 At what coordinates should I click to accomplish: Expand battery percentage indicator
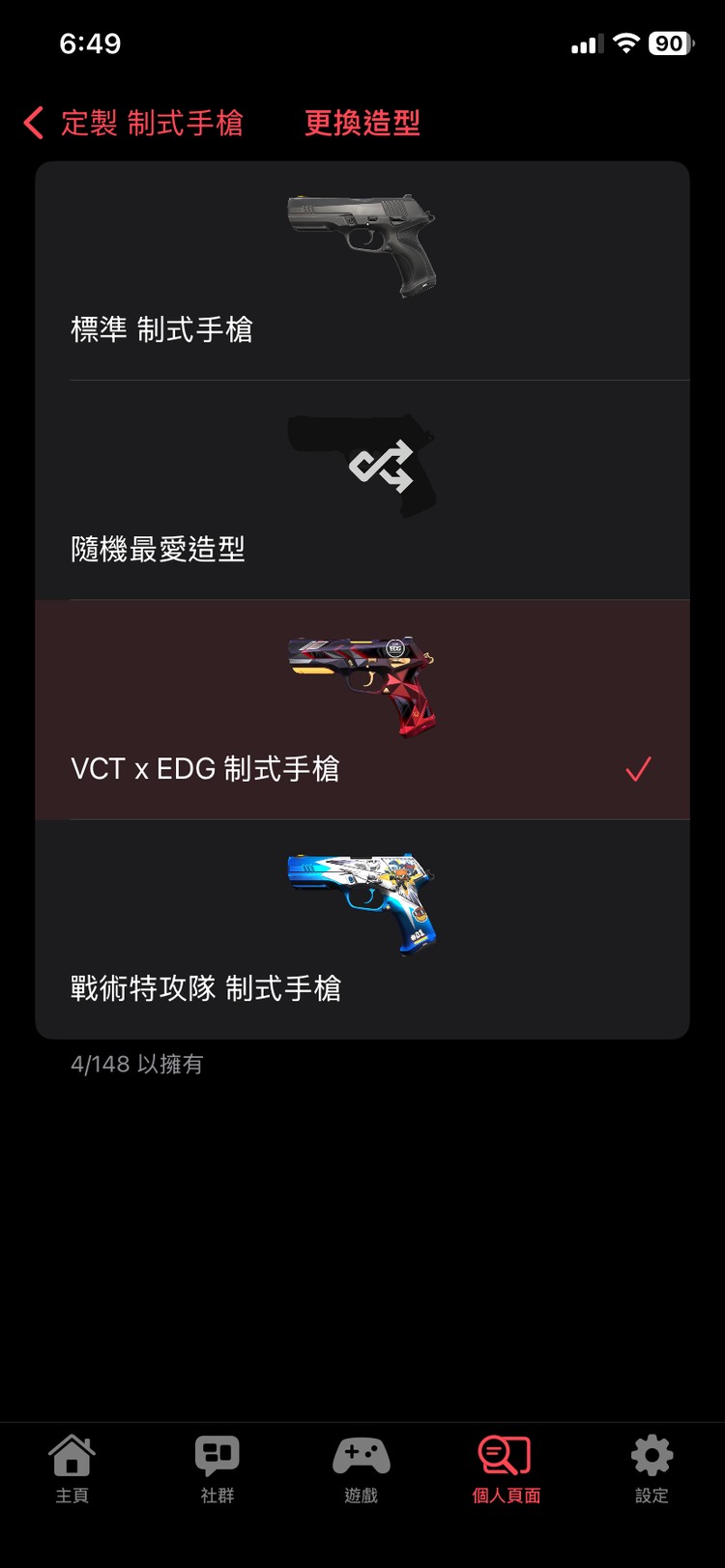click(x=669, y=43)
